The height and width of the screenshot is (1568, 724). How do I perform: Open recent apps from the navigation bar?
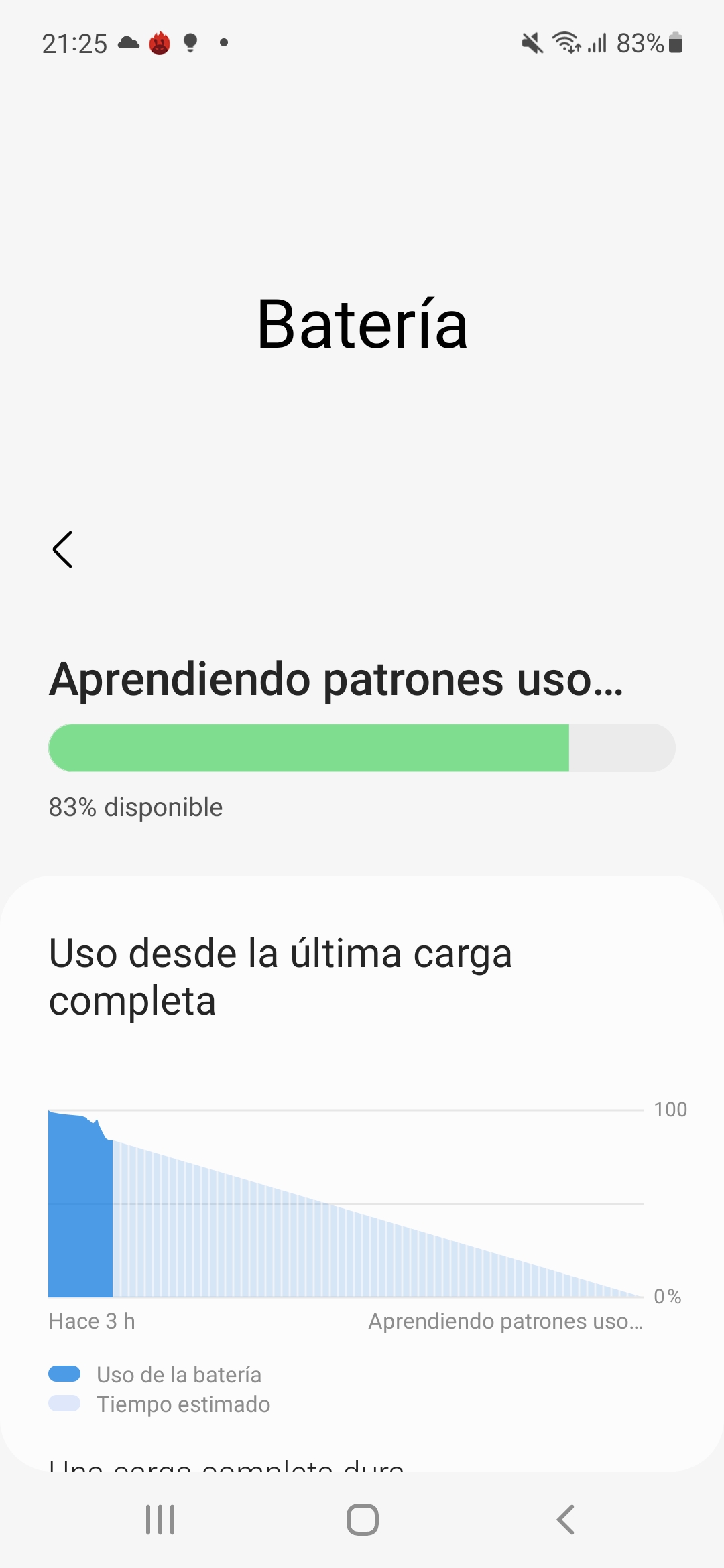(x=160, y=1520)
